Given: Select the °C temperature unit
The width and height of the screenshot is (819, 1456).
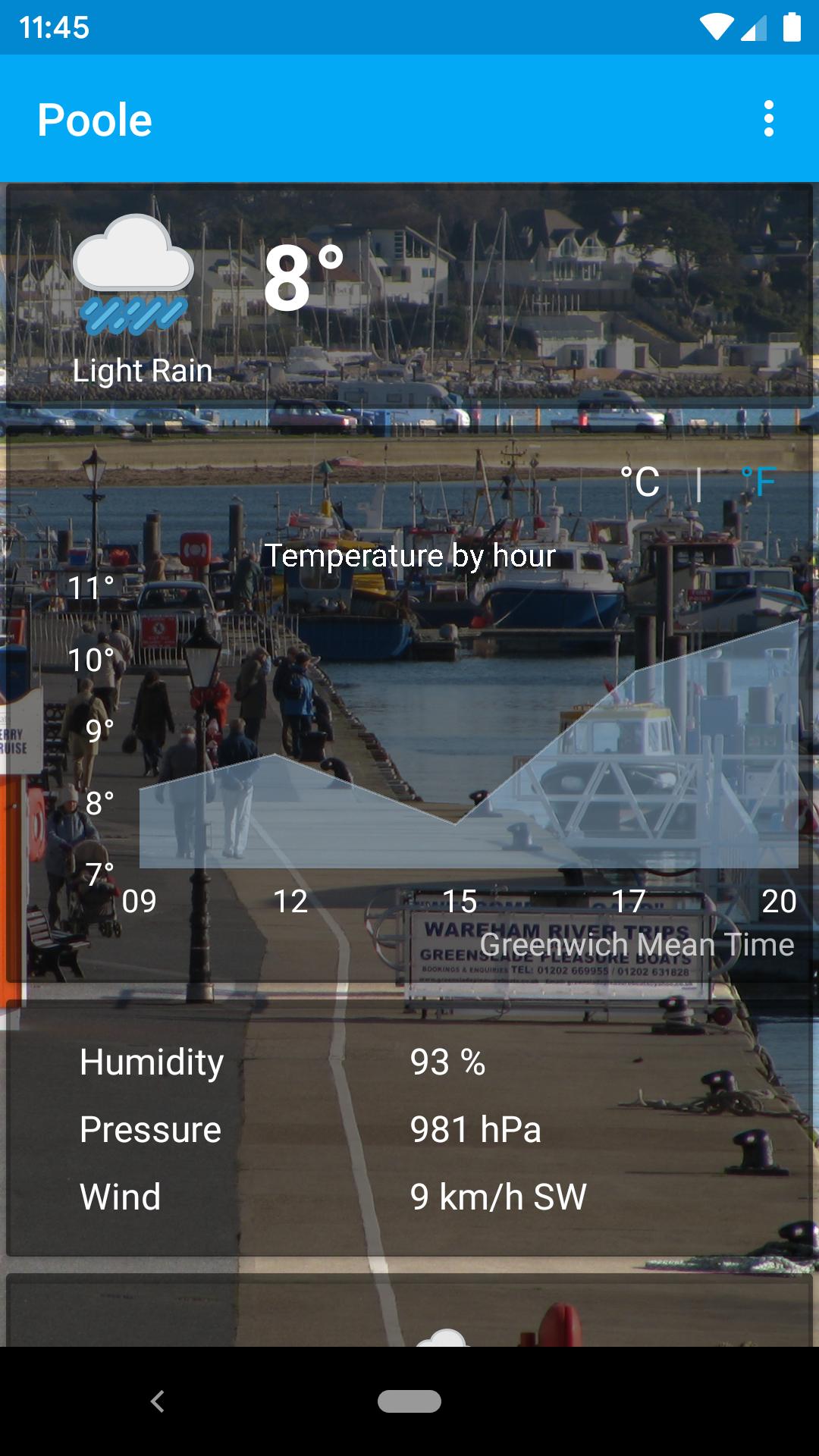Looking at the screenshot, I should pos(640,482).
